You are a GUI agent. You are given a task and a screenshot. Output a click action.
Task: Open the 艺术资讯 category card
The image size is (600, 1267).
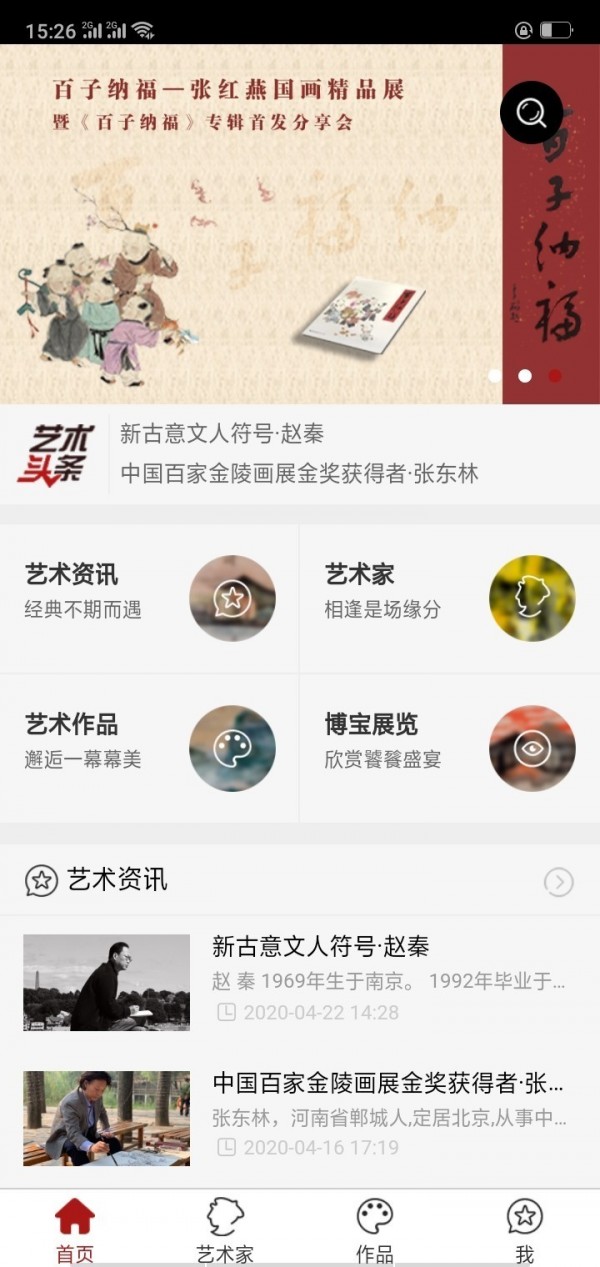(150, 598)
